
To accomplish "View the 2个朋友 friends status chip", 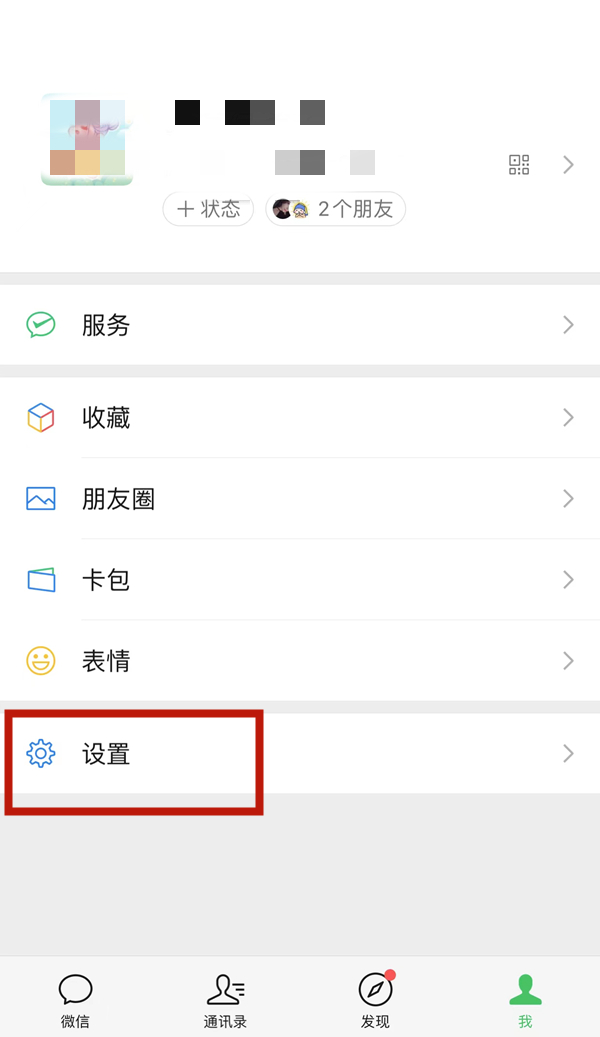I will [x=335, y=209].
